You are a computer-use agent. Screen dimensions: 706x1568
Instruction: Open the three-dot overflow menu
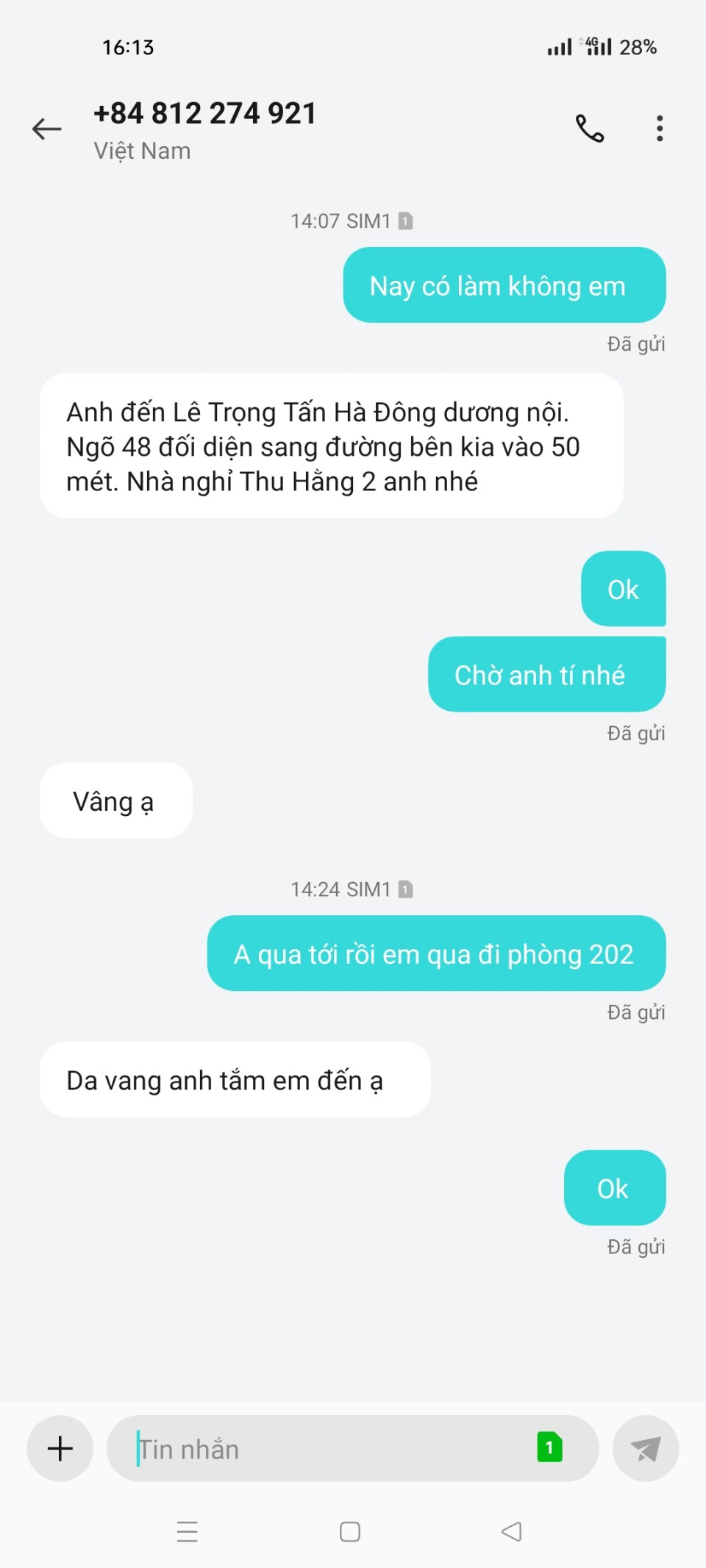660,129
